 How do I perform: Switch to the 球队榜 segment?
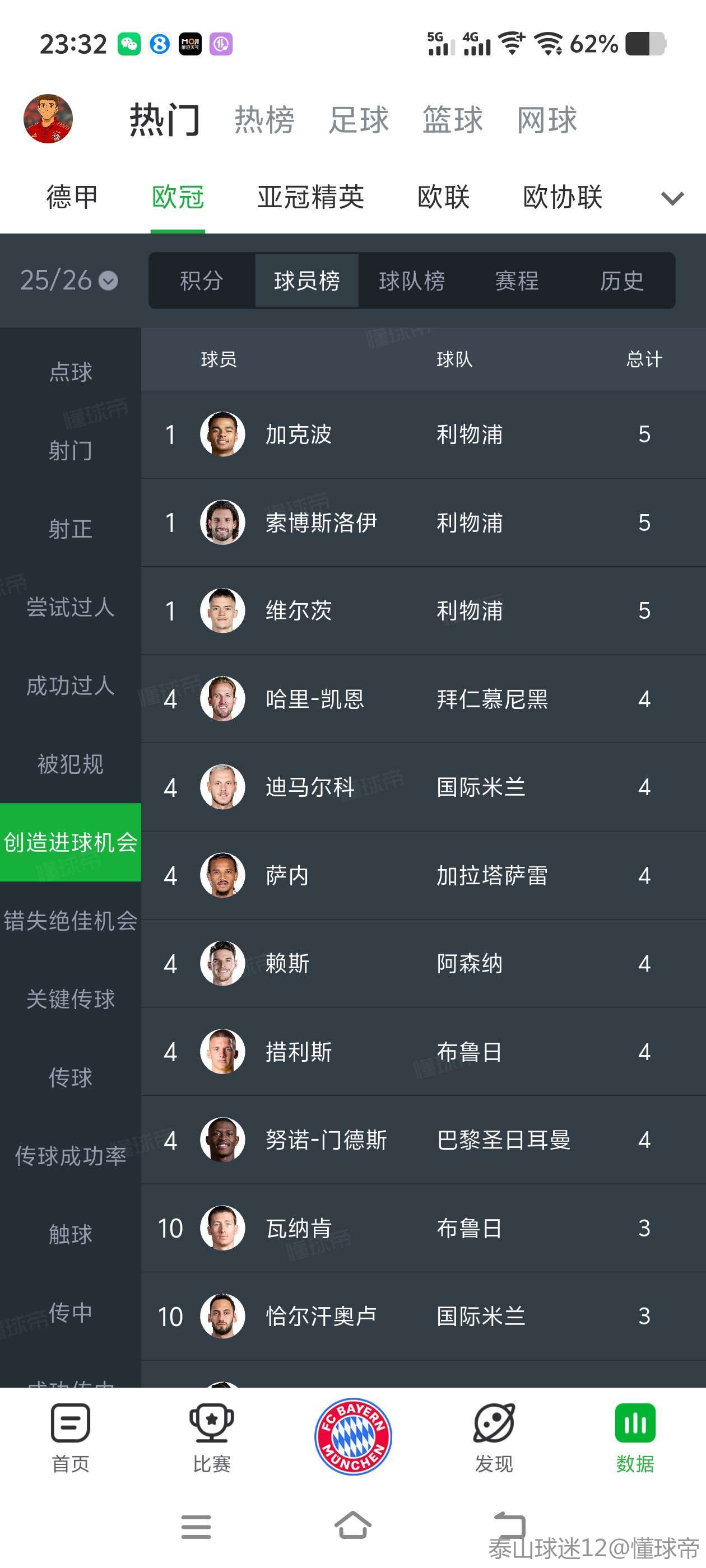coord(412,281)
